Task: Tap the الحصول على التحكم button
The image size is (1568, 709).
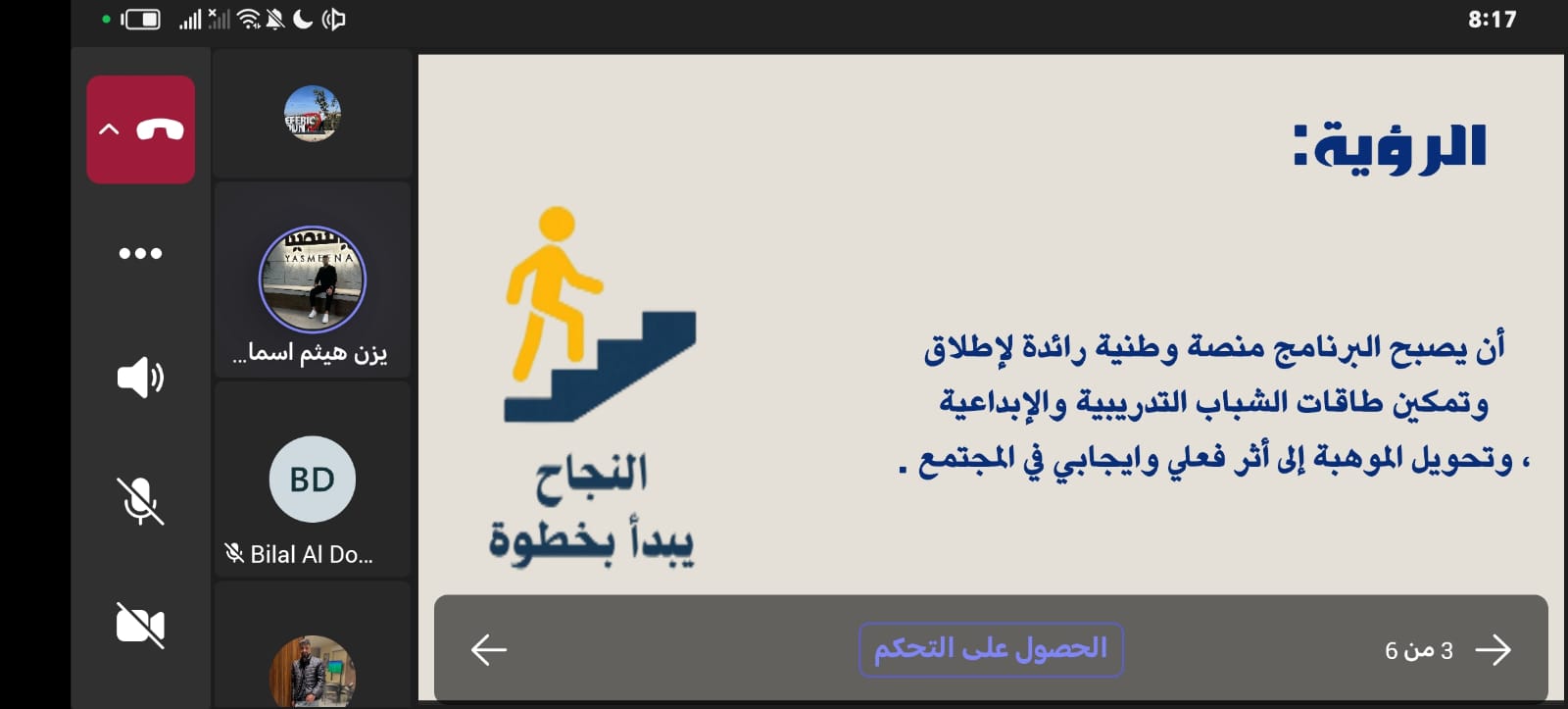Action: coord(990,649)
